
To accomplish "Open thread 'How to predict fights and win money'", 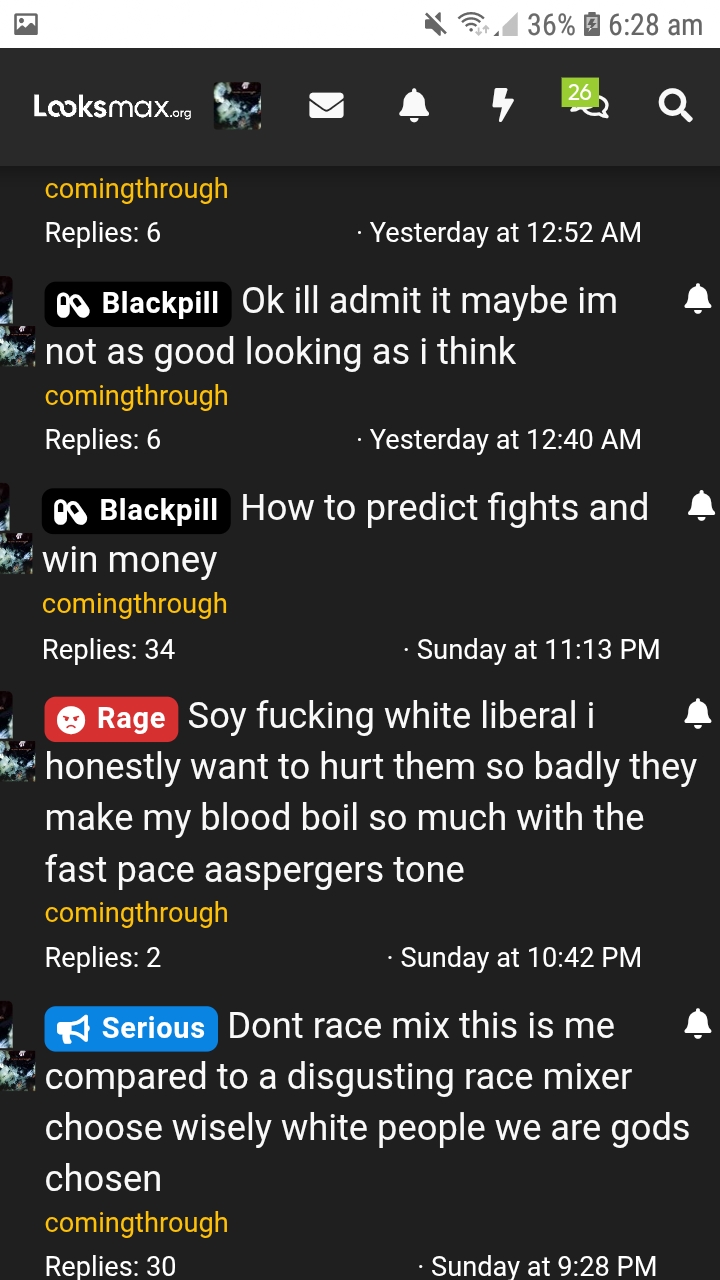I will pos(444,508).
